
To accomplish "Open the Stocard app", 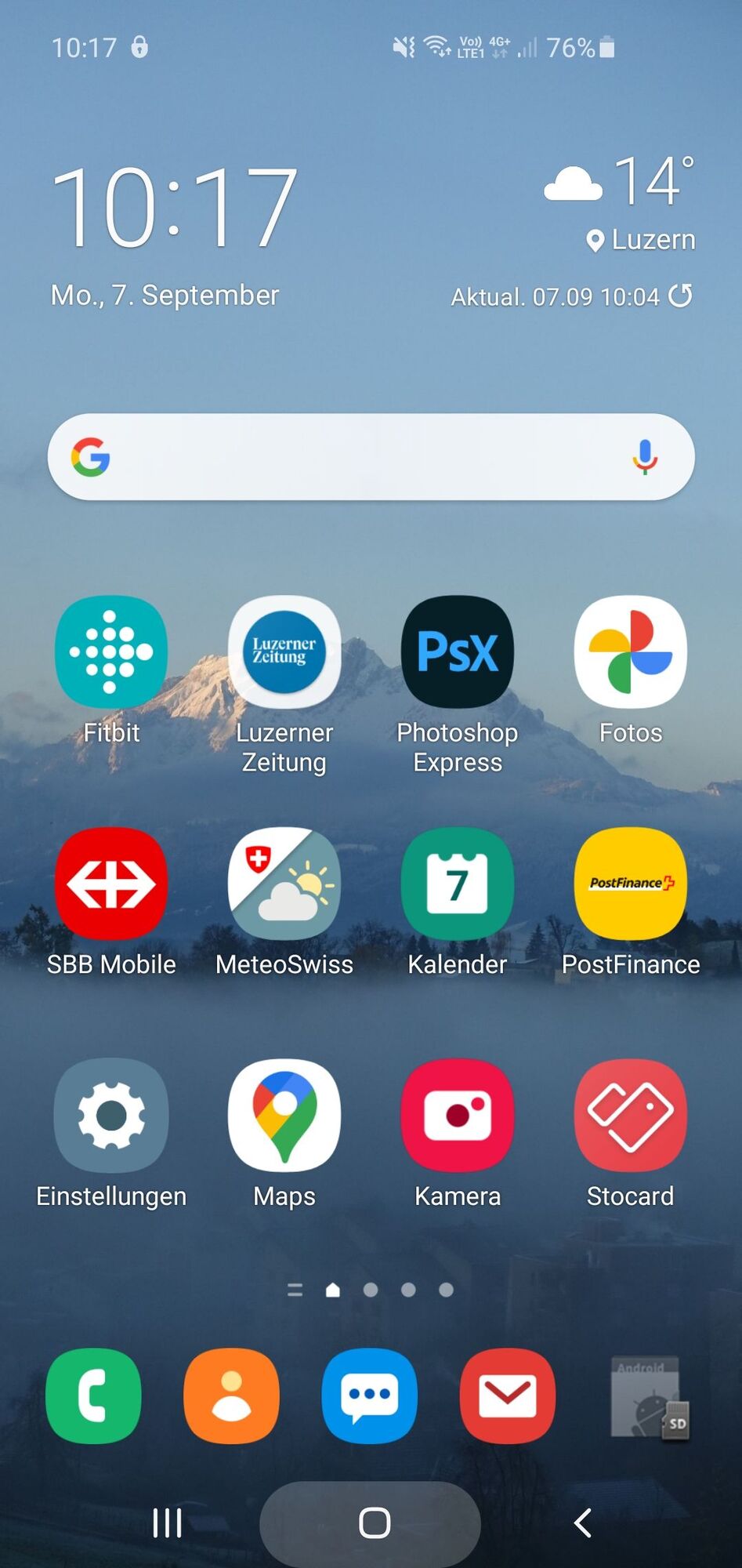I will pos(631,1115).
